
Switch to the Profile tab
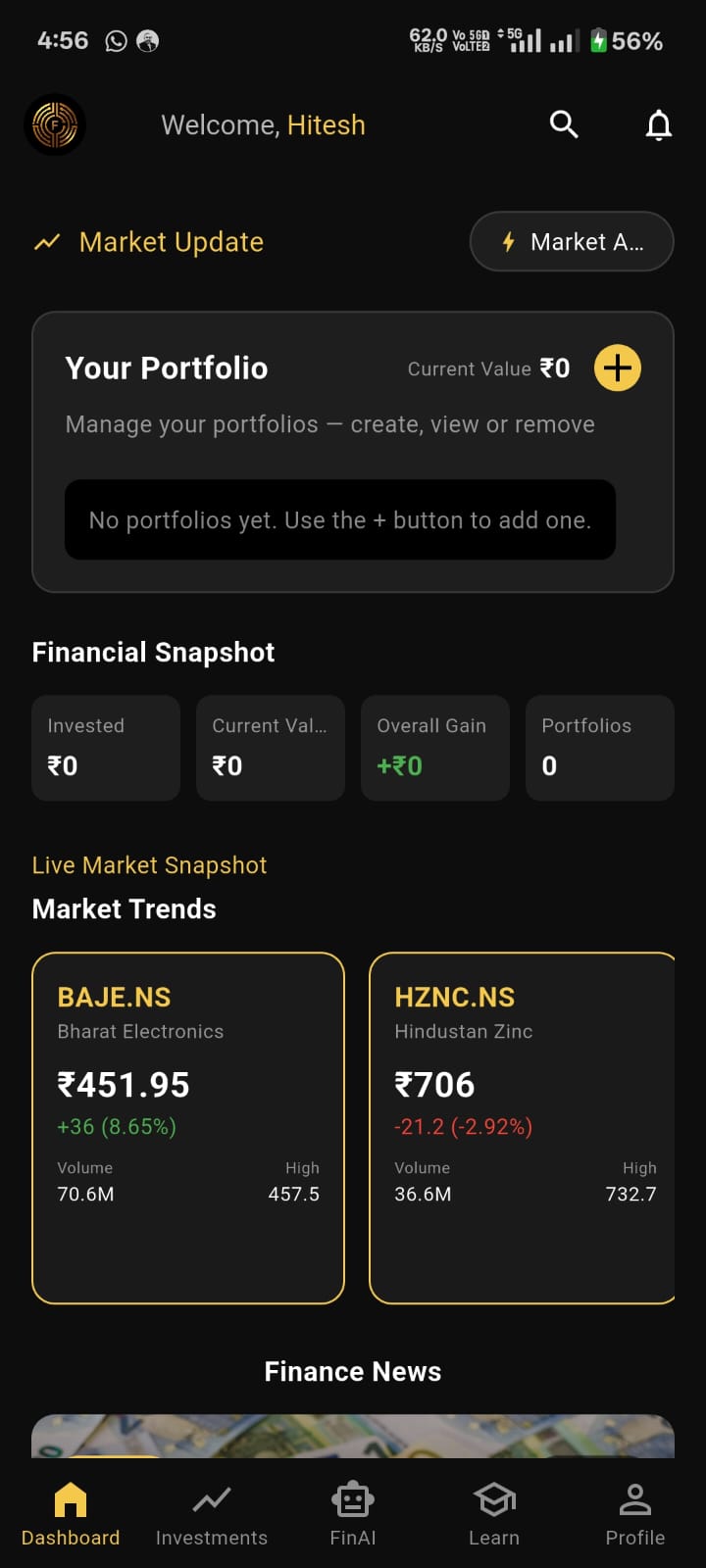tap(635, 1514)
